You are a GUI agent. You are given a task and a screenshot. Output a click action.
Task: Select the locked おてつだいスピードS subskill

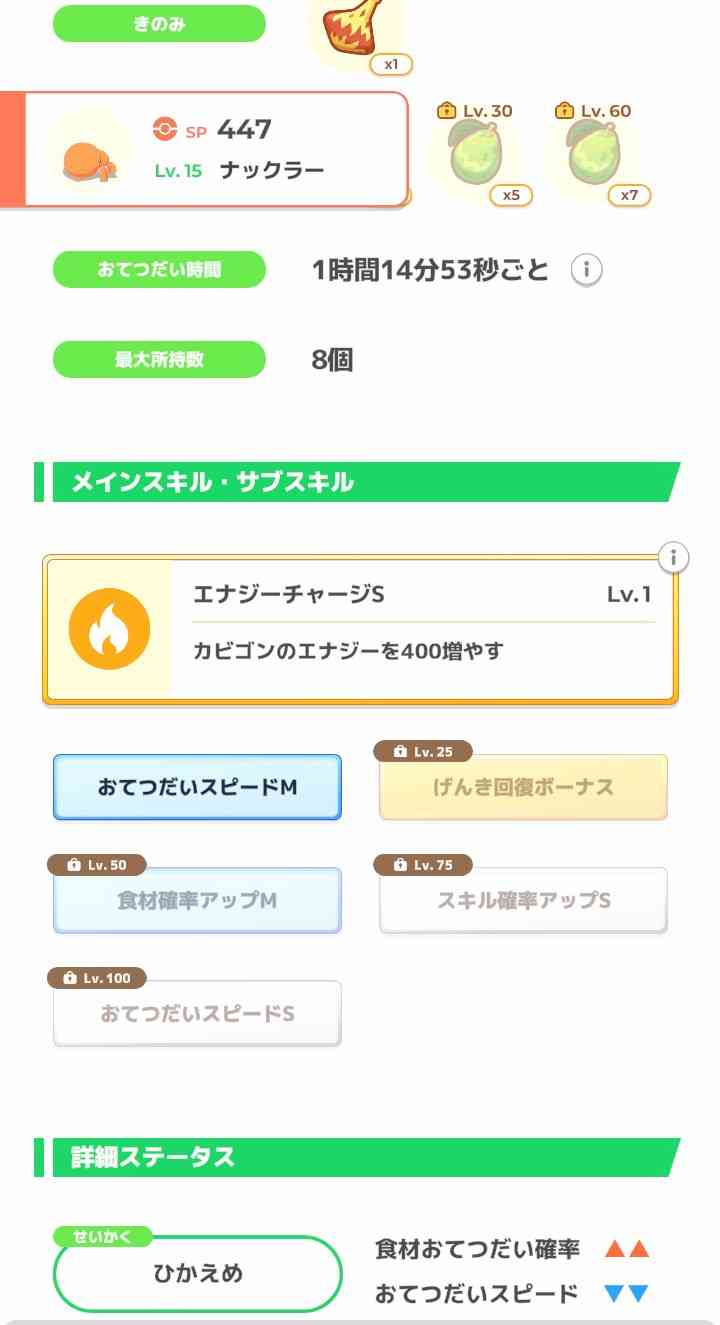[196, 1013]
